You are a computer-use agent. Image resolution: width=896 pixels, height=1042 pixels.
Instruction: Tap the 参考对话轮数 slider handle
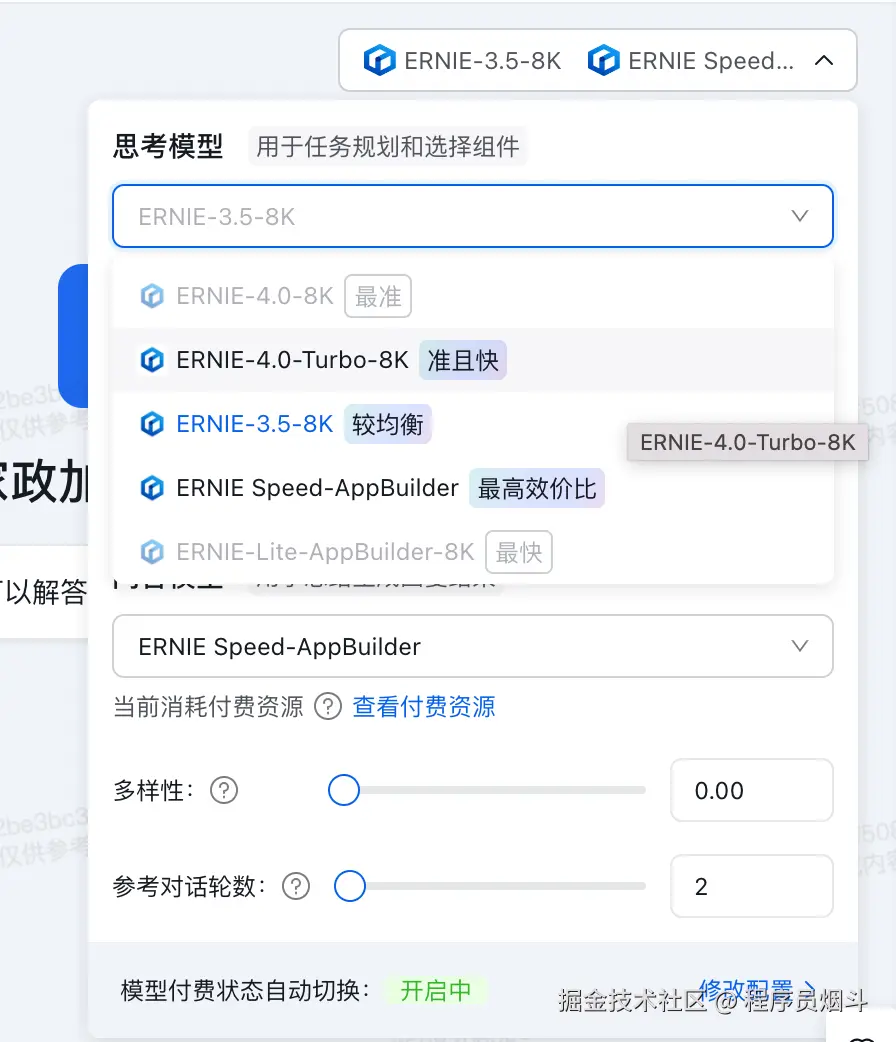coord(350,886)
